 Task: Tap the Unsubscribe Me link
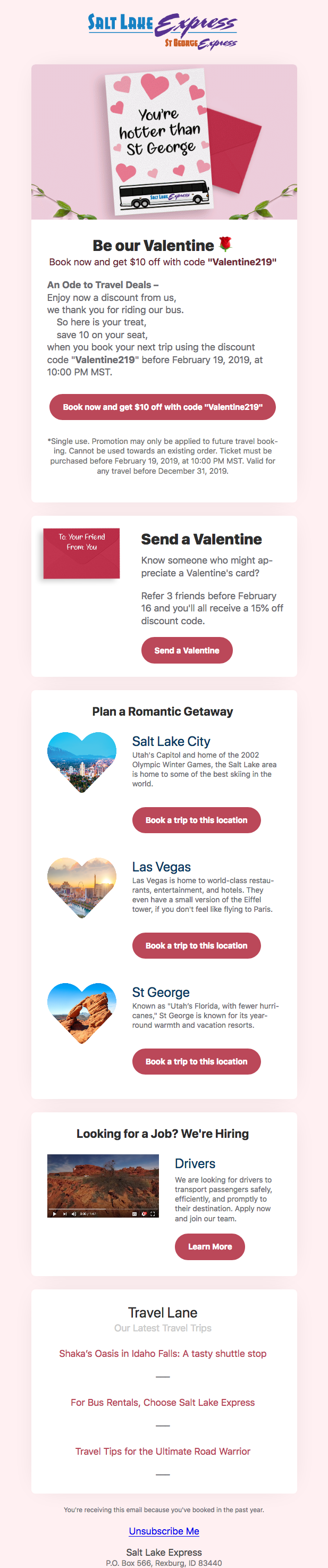(x=164, y=1531)
